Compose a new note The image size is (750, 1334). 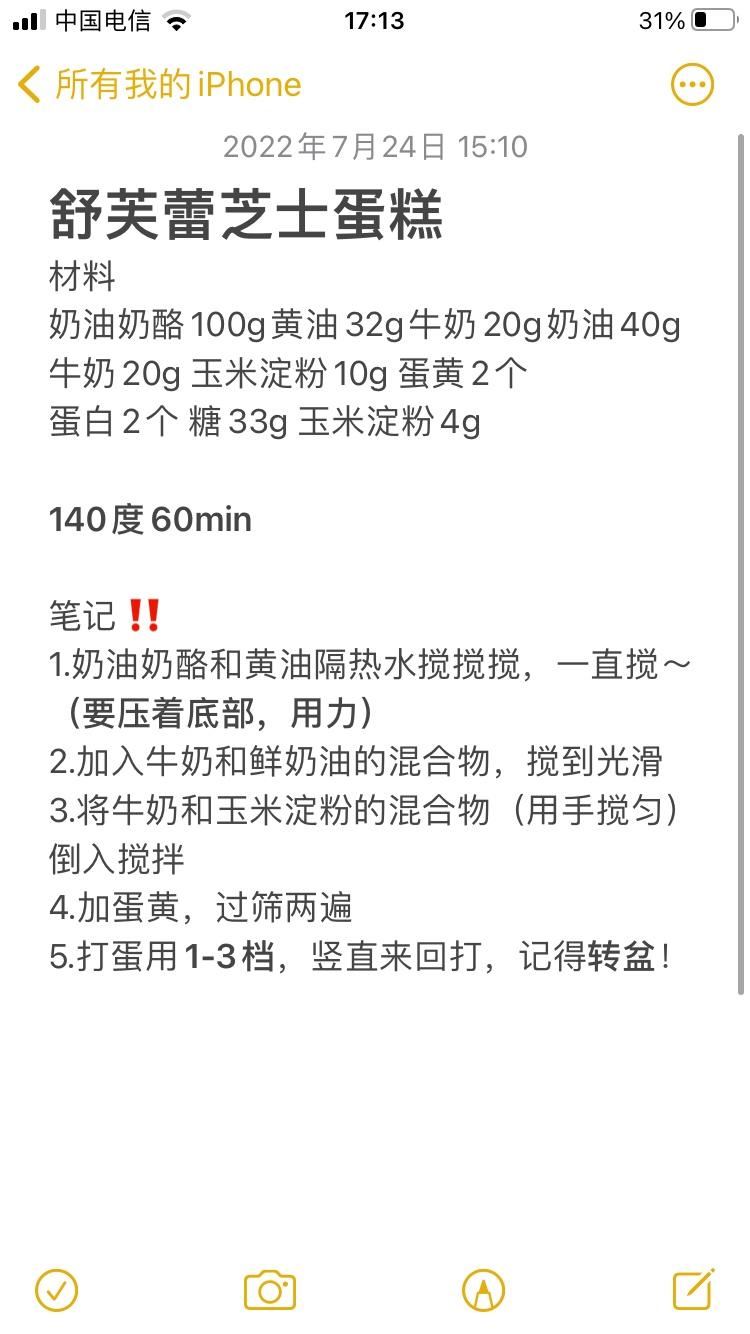(694, 1289)
